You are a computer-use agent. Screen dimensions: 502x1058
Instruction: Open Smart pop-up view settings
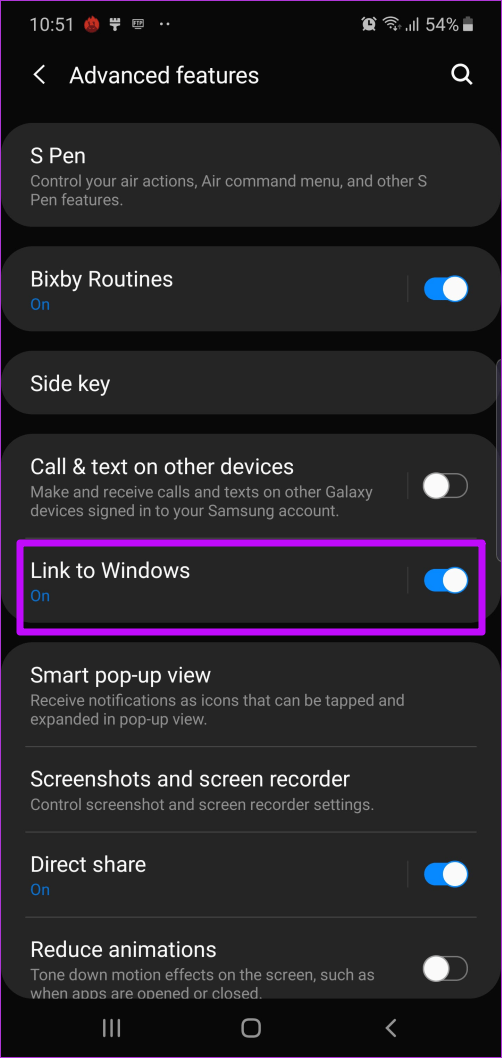(250, 695)
